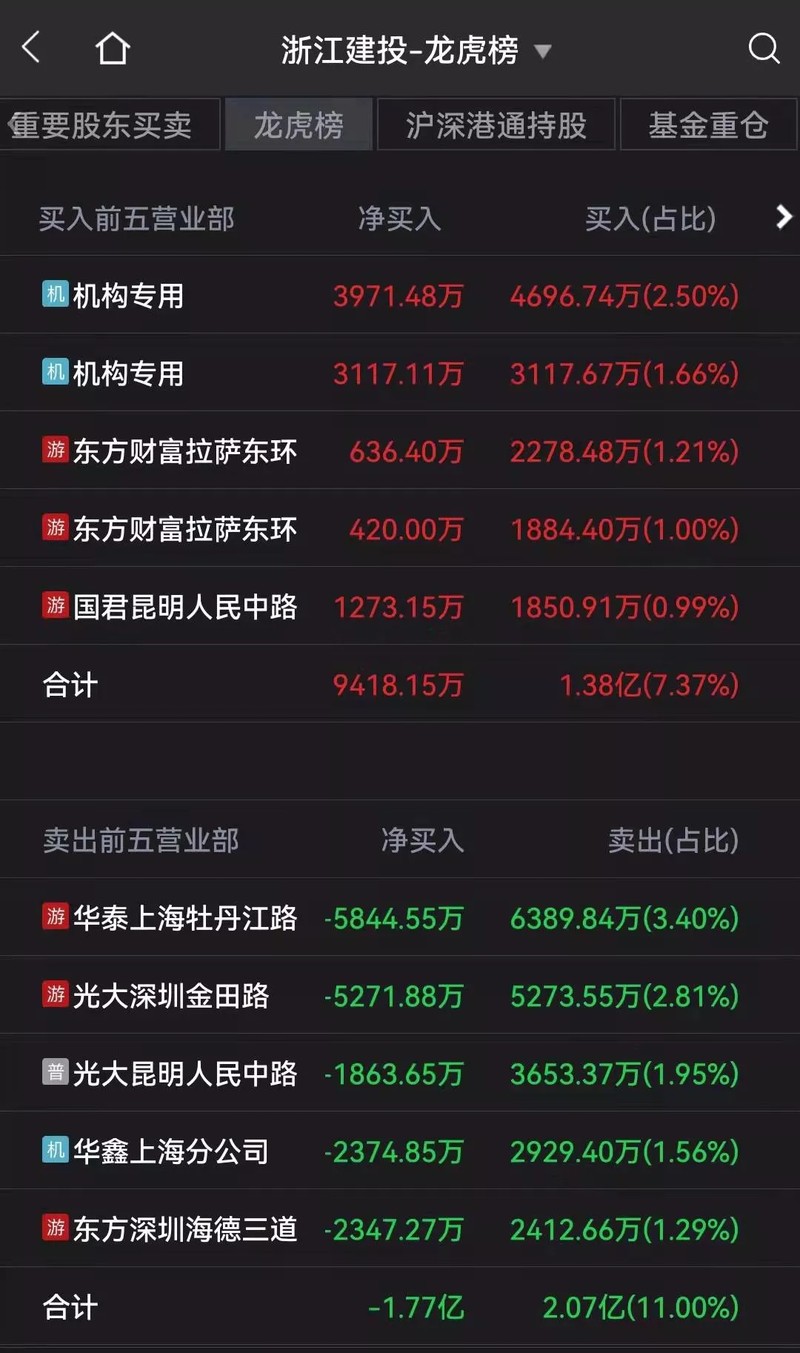Open the home icon in header
Screen dimensions: 800x1353
(x=112, y=47)
